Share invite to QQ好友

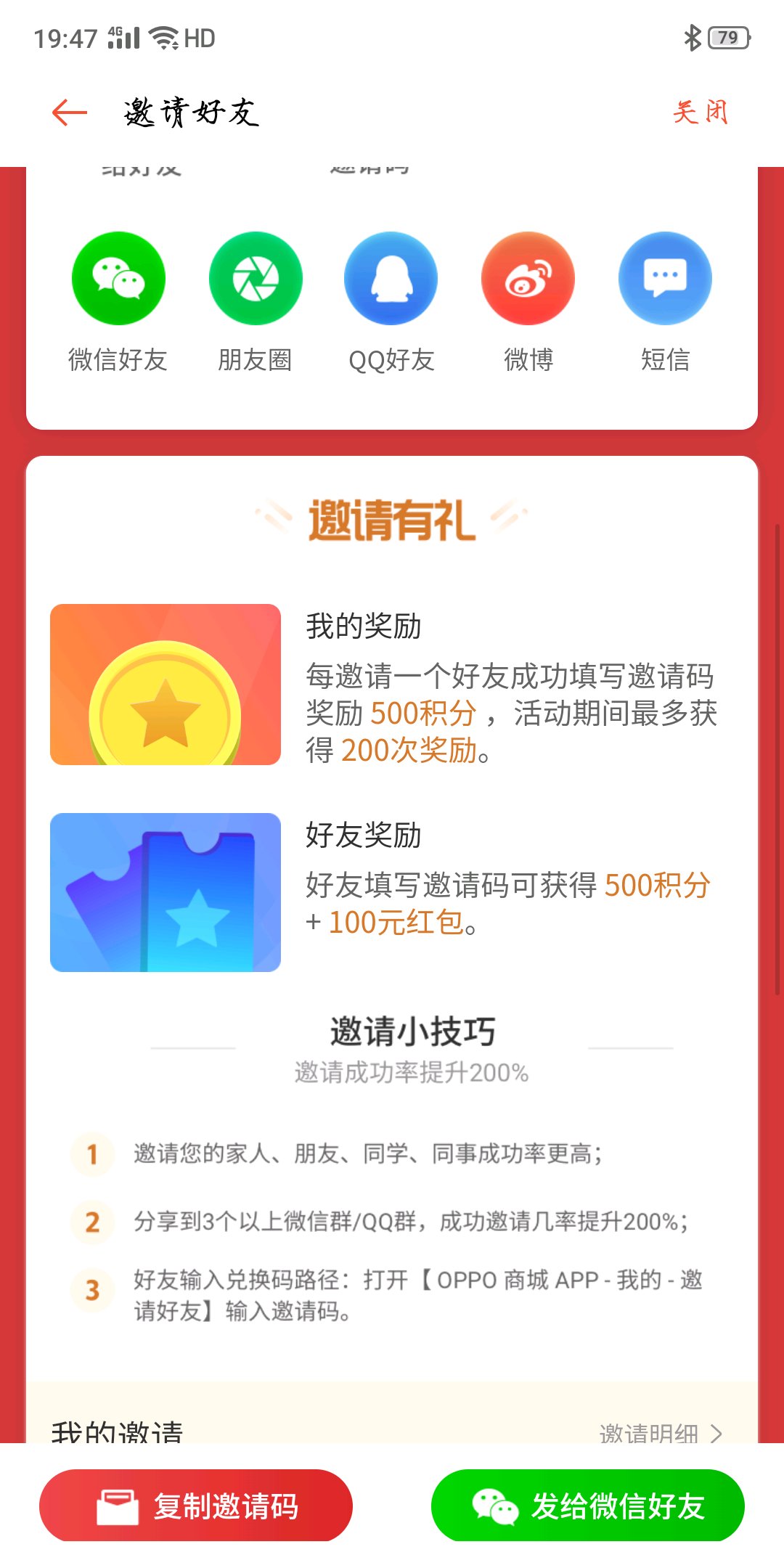[x=391, y=279]
